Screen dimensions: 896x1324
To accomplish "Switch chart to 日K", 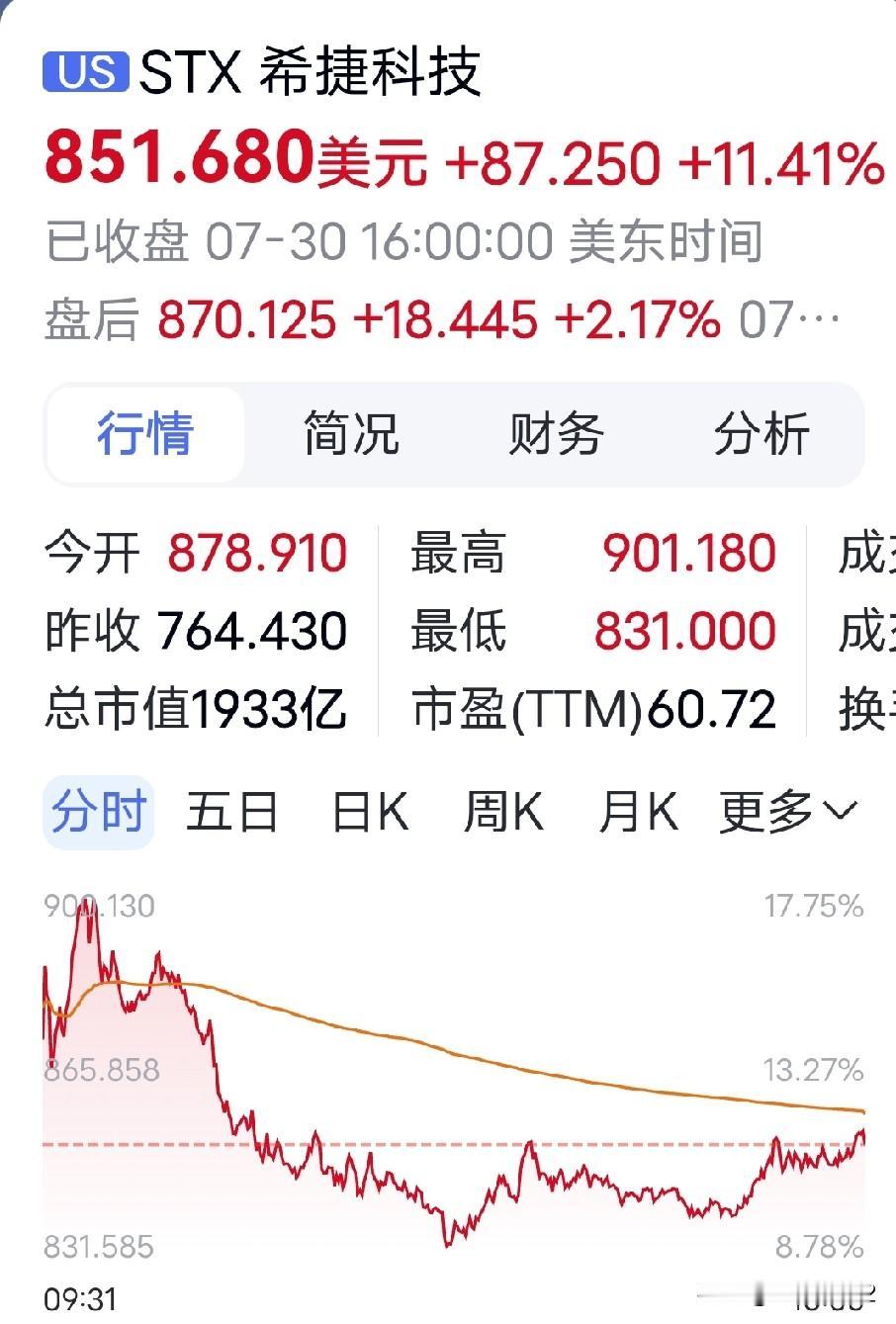I will pos(370,813).
